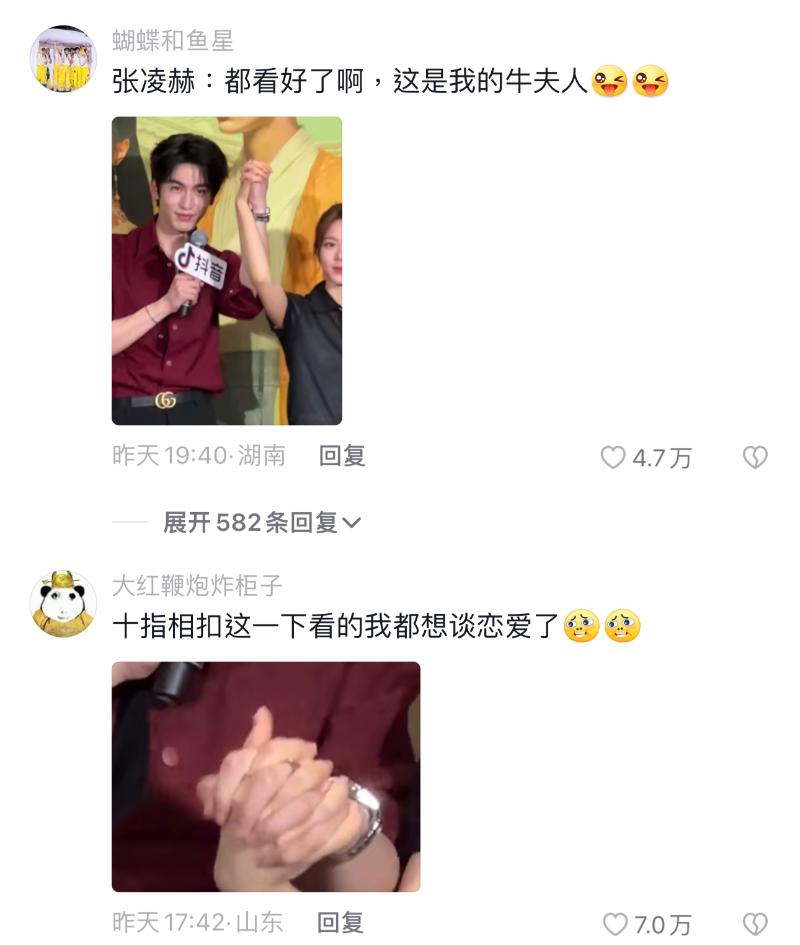View image in 蝴蝶和鱼星's comment

[226, 270]
